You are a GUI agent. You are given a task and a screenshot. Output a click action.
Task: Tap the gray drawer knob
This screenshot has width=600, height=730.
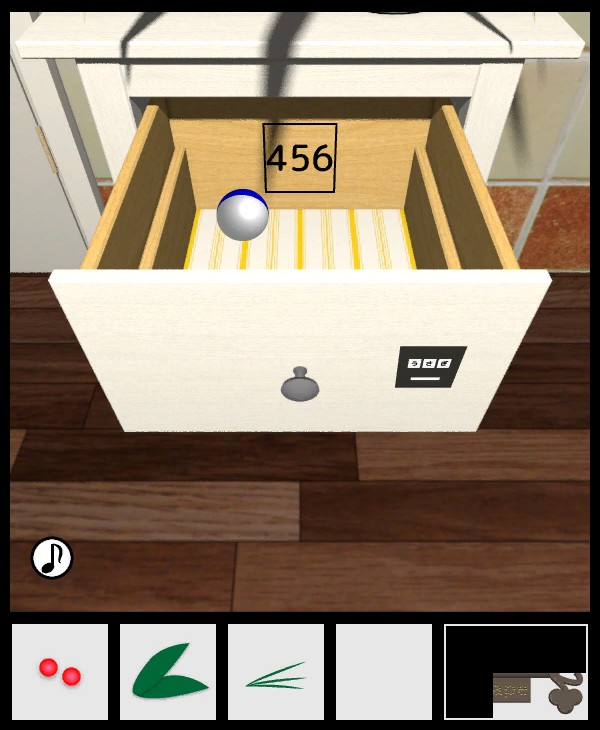click(297, 384)
